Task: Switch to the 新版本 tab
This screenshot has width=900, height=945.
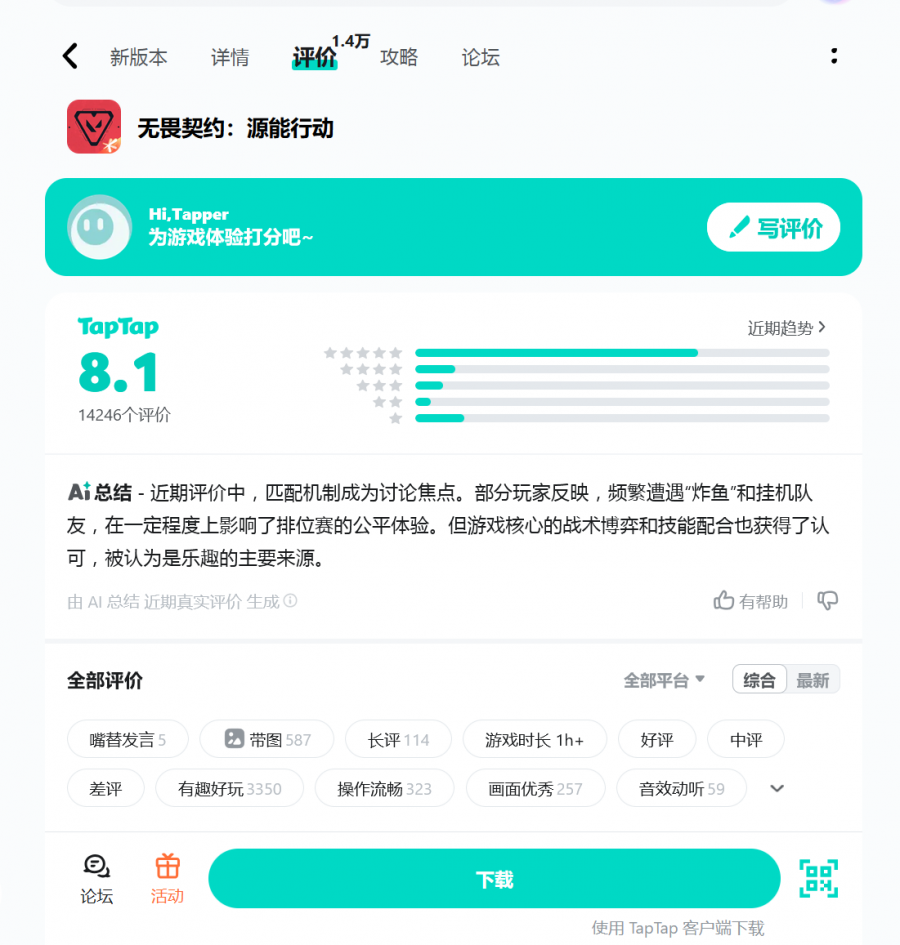Action: (x=139, y=57)
